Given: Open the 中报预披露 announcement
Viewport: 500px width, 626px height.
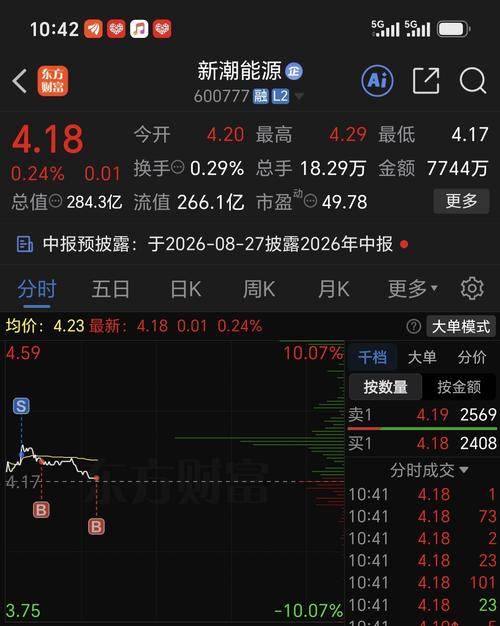Looking at the screenshot, I should pos(212,244).
